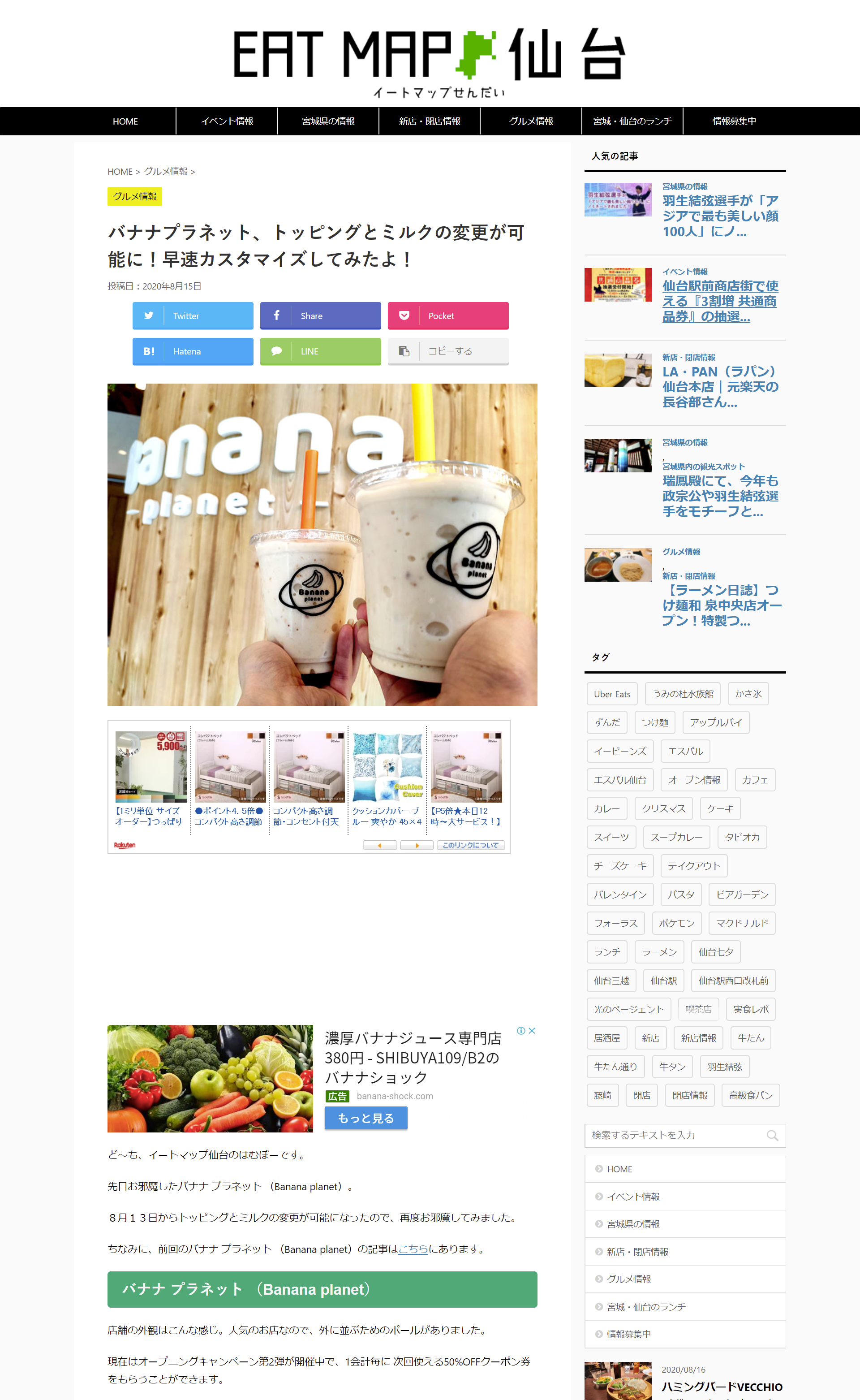
Task: Open the Facebook Share button
Action: coord(320,316)
